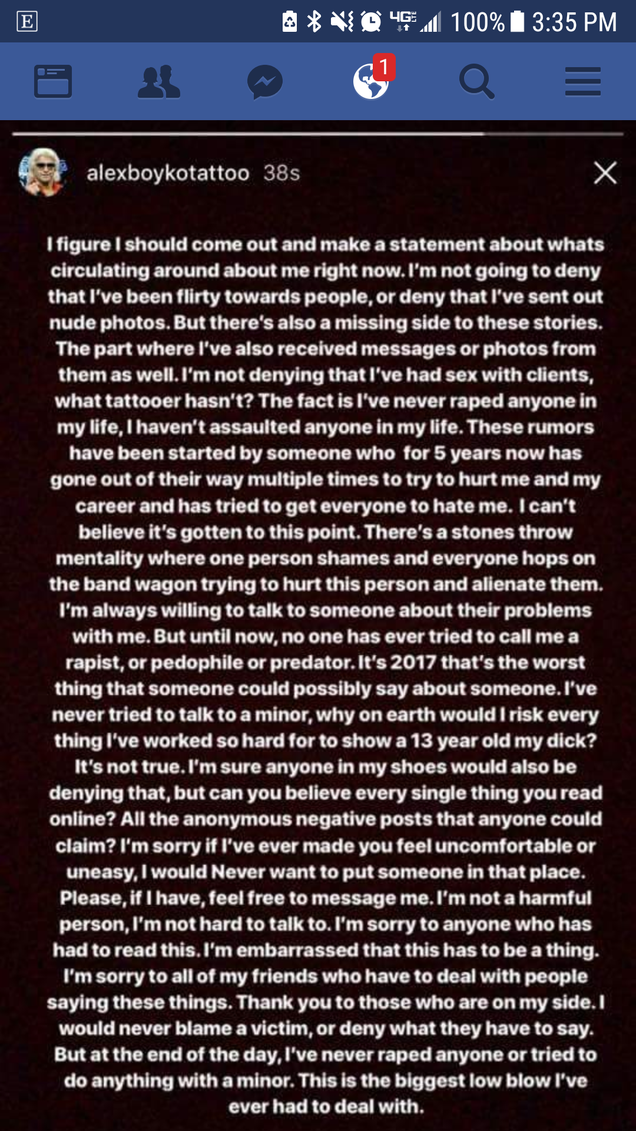The height and width of the screenshot is (1131, 636).
Task: Tap the search magnifier icon
Action: pos(477,82)
